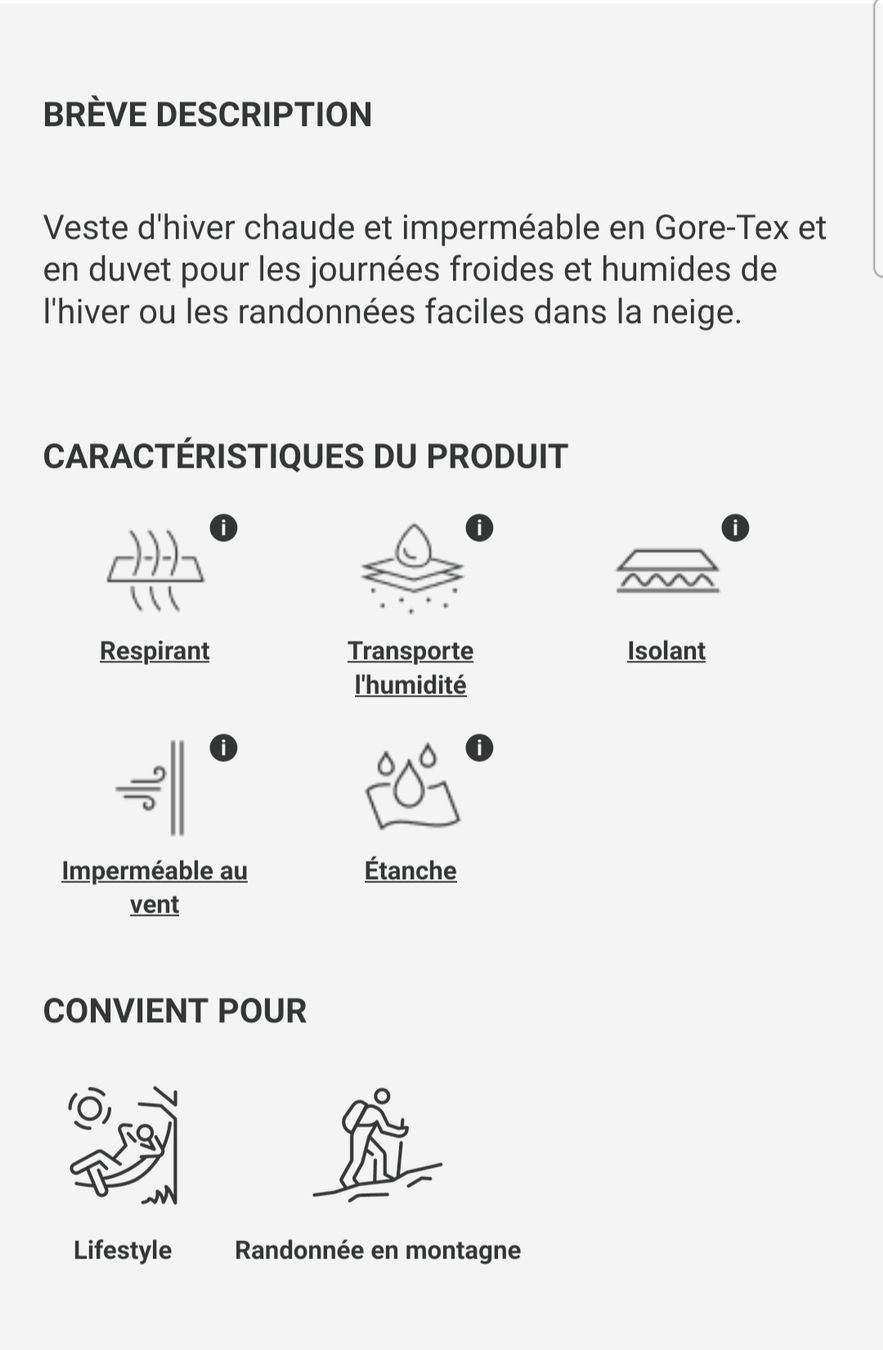Open the info tooltip for Respirant

click(224, 527)
